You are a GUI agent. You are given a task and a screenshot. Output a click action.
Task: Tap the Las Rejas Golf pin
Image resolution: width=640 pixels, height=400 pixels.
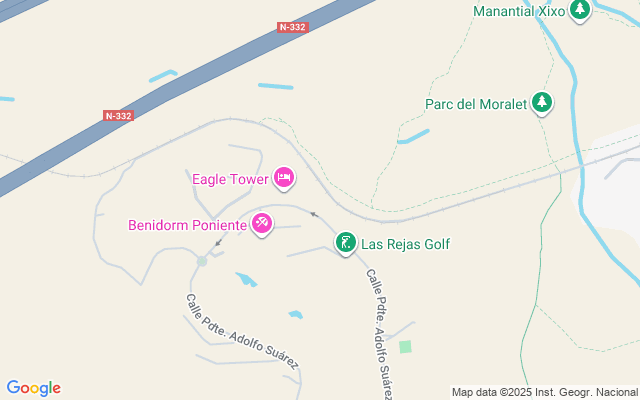click(345, 242)
